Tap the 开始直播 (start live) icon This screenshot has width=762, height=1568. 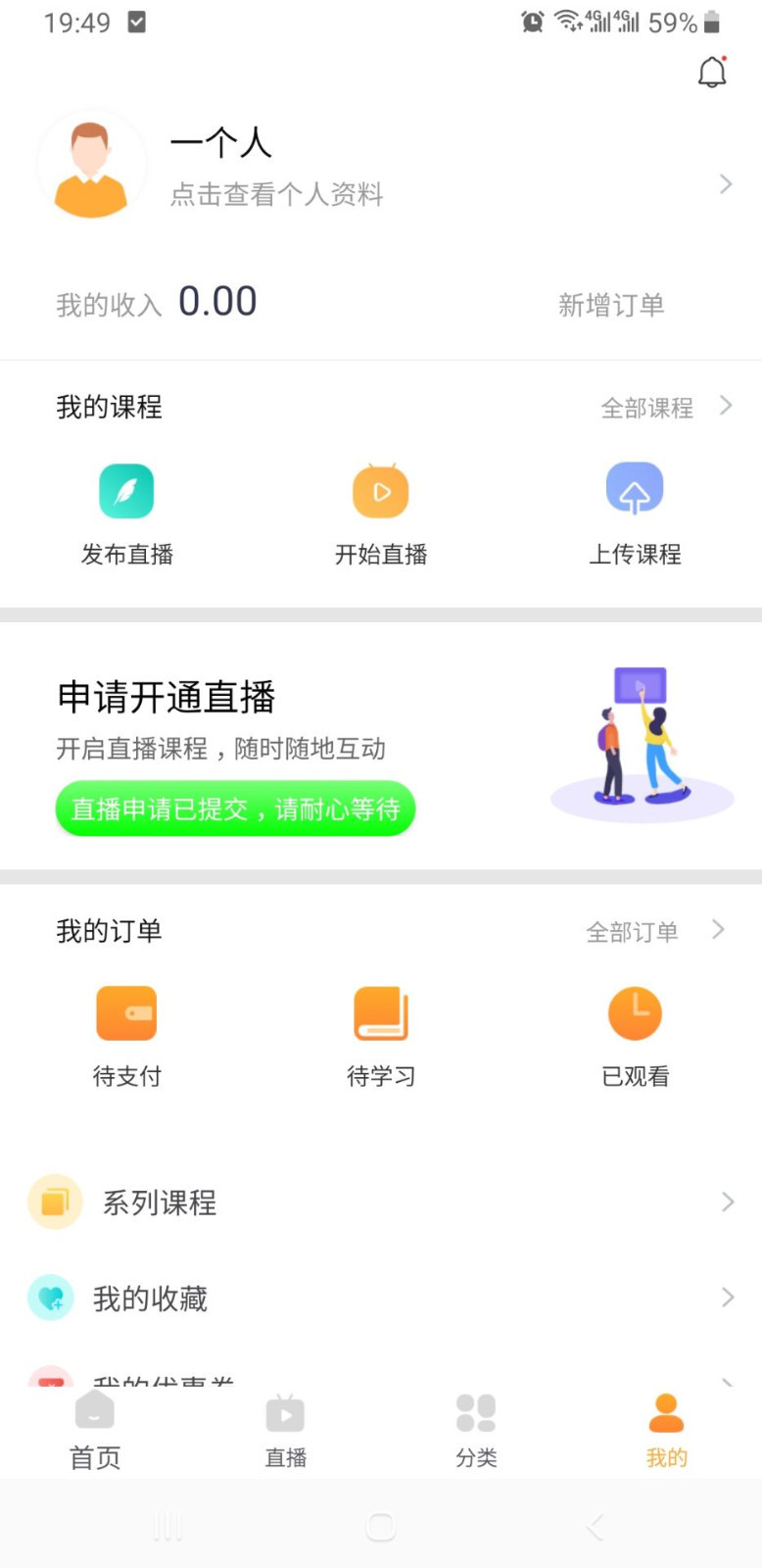[381, 490]
